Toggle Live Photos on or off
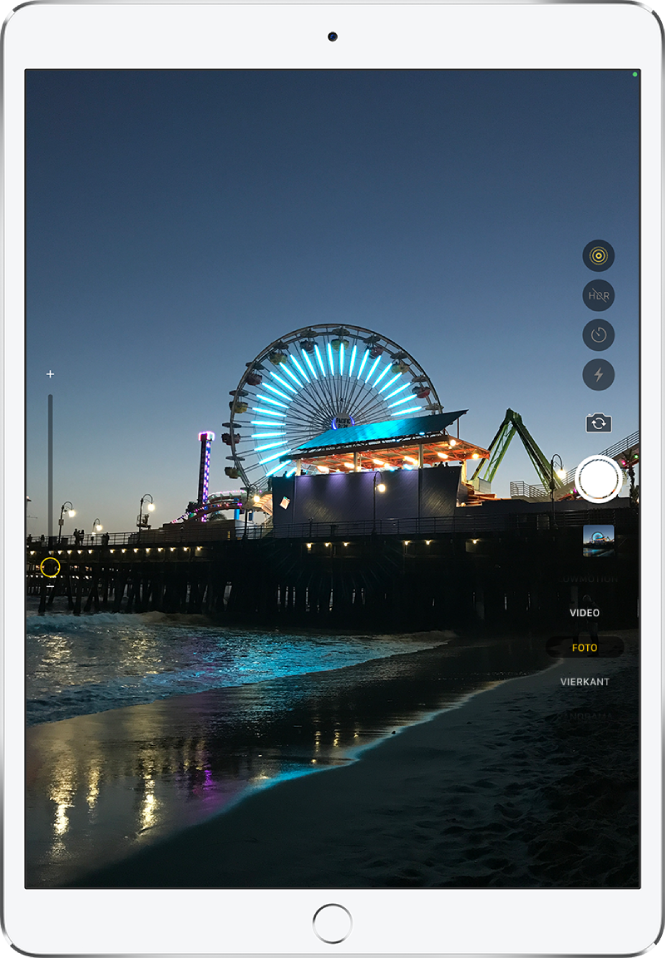The width and height of the screenshot is (665, 958). (x=598, y=255)
